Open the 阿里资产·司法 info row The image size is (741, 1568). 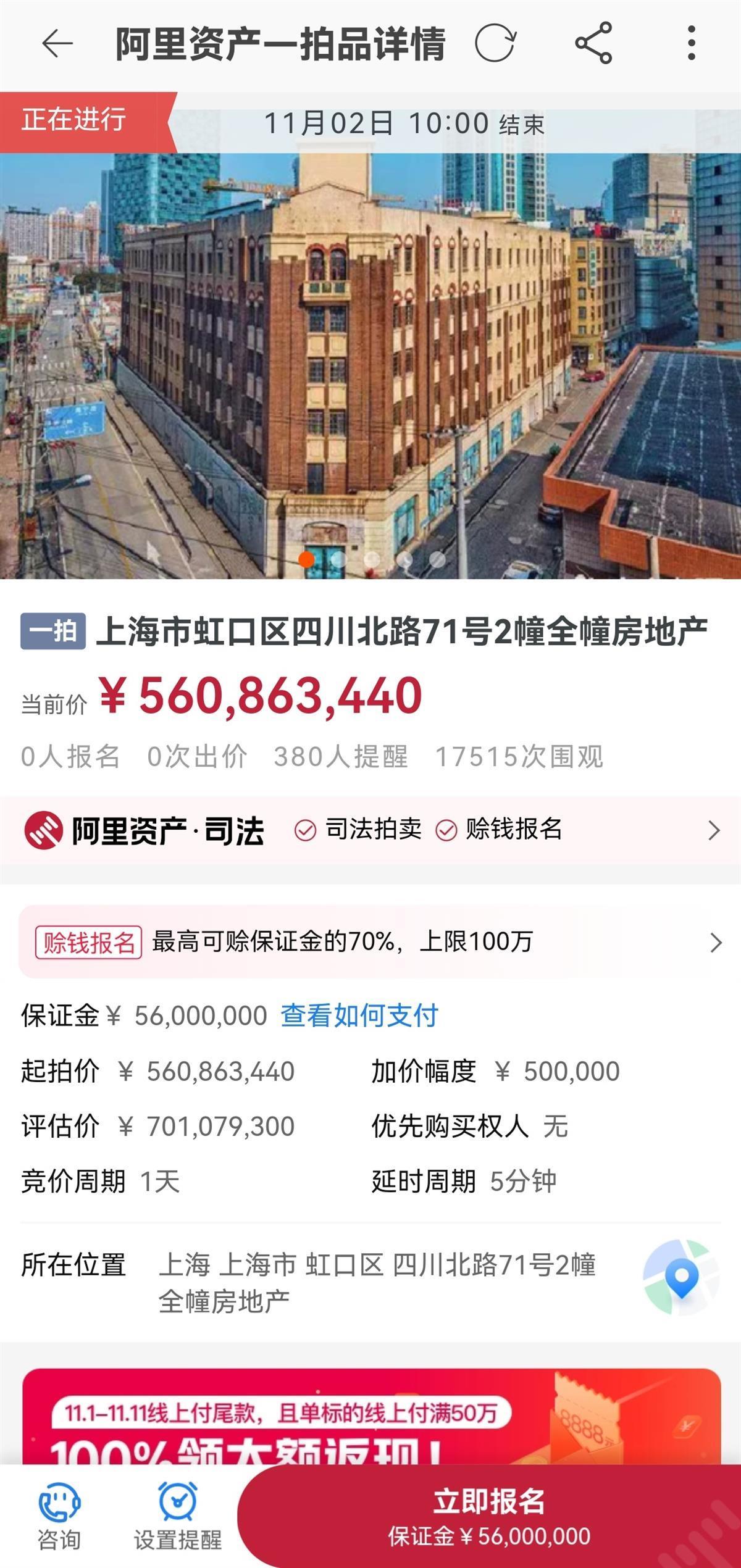(371, 830)
